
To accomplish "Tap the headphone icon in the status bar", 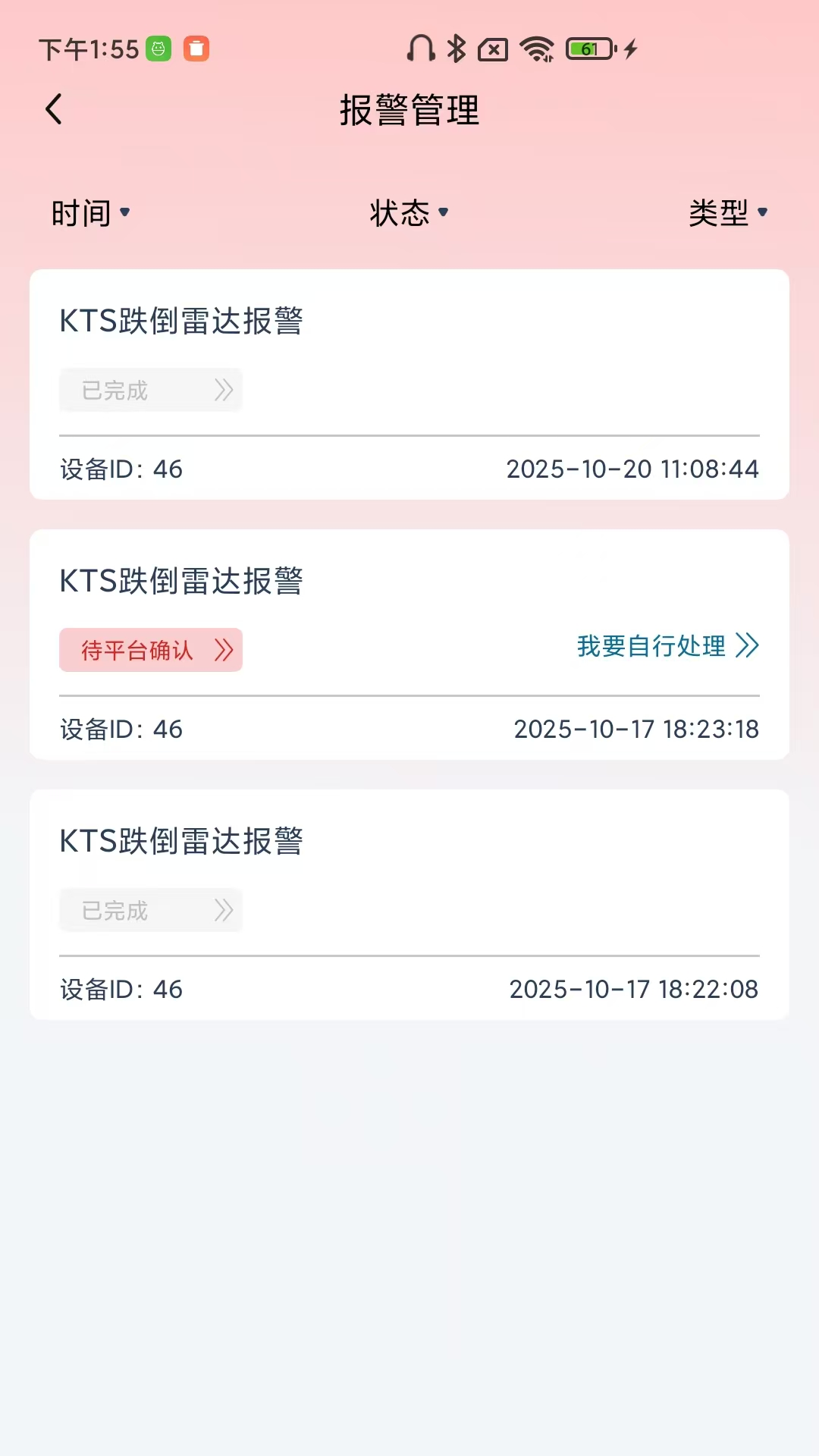I will click(x=422, y=48).
